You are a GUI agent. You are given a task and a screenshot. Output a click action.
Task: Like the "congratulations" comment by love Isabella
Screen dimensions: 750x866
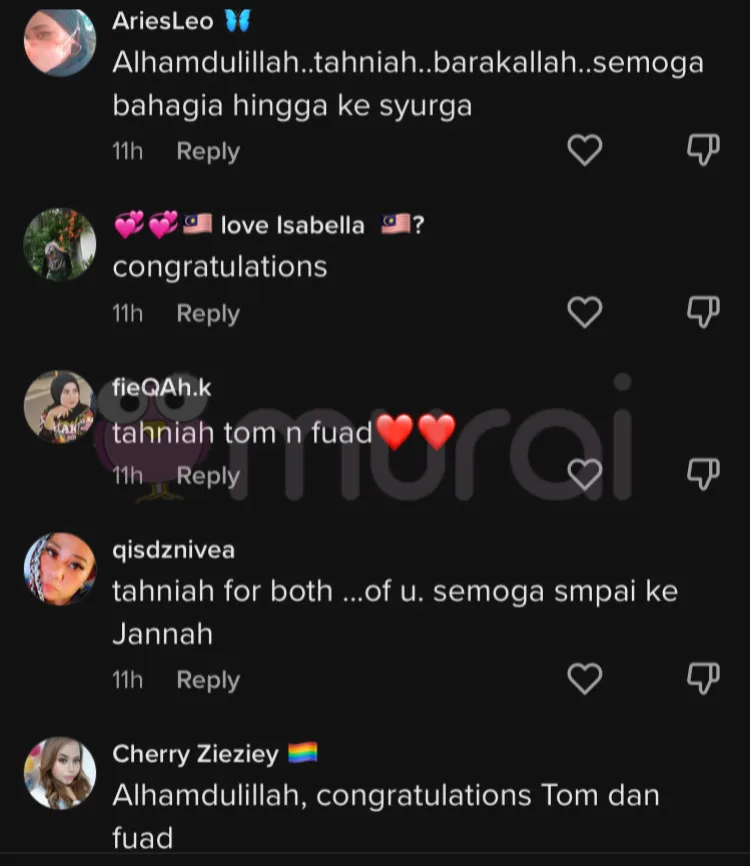pos(585,313)
